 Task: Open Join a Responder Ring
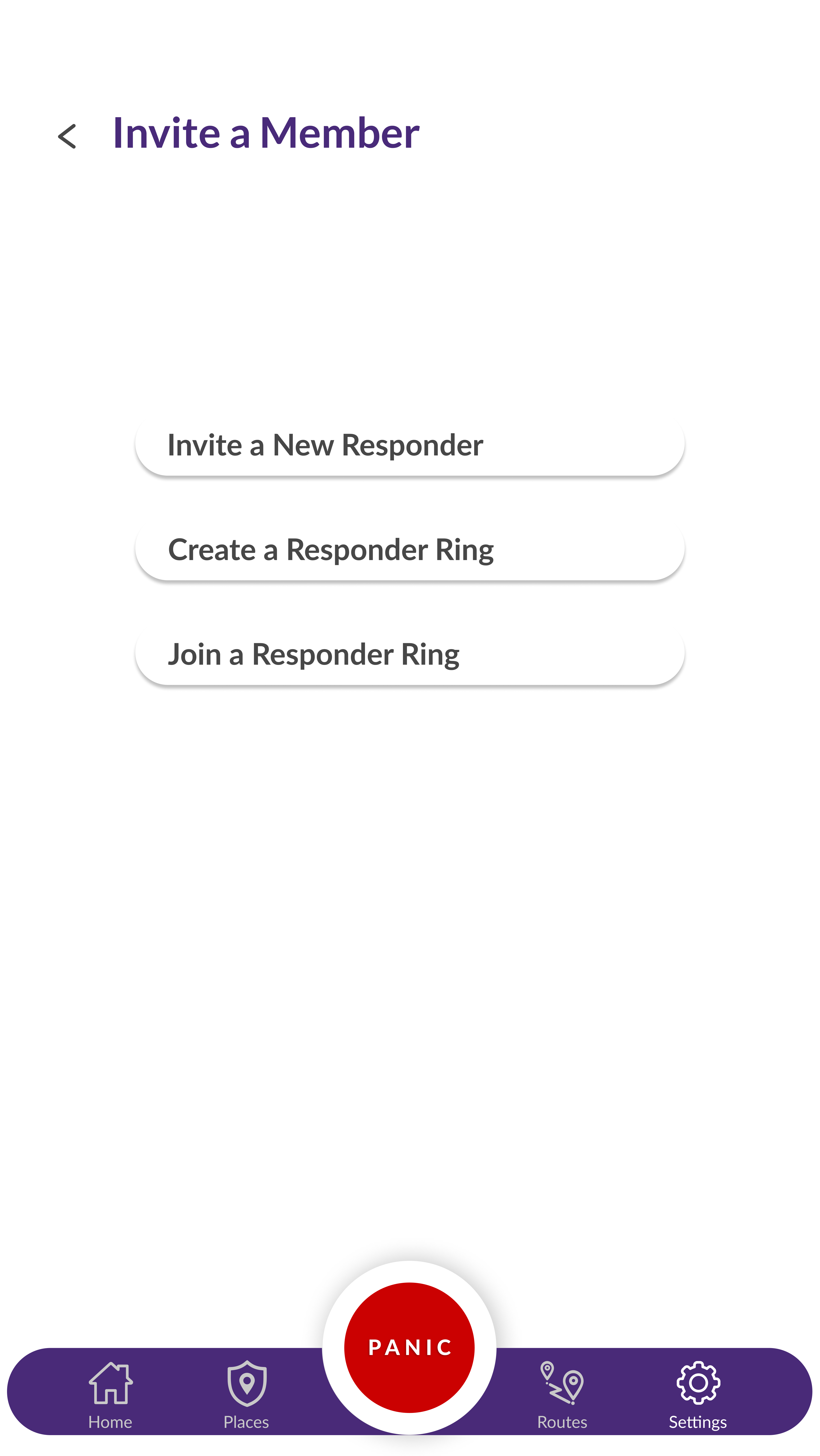[410, 655]
